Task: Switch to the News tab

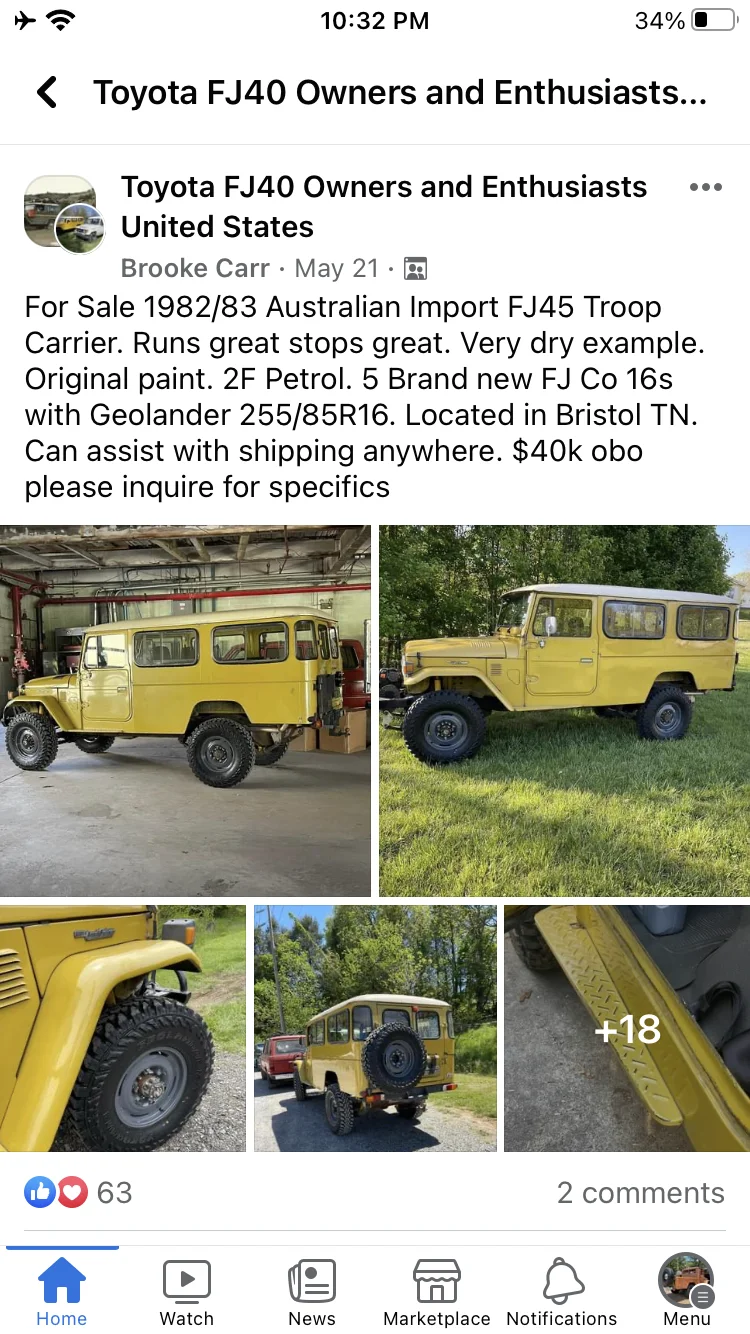Action: 312,1291
